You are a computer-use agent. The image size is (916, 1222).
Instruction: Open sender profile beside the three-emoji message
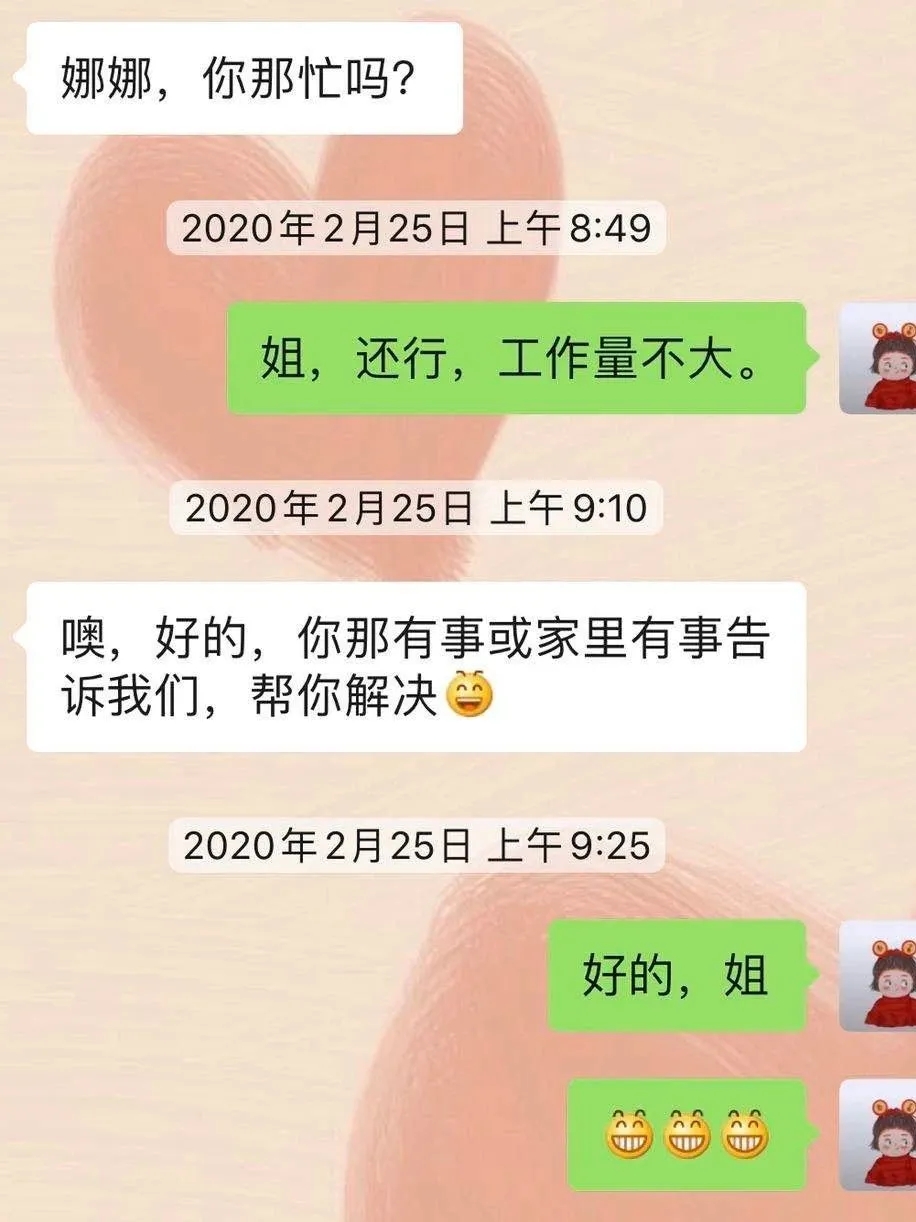pyautogui.click(x=877, y=1134)
